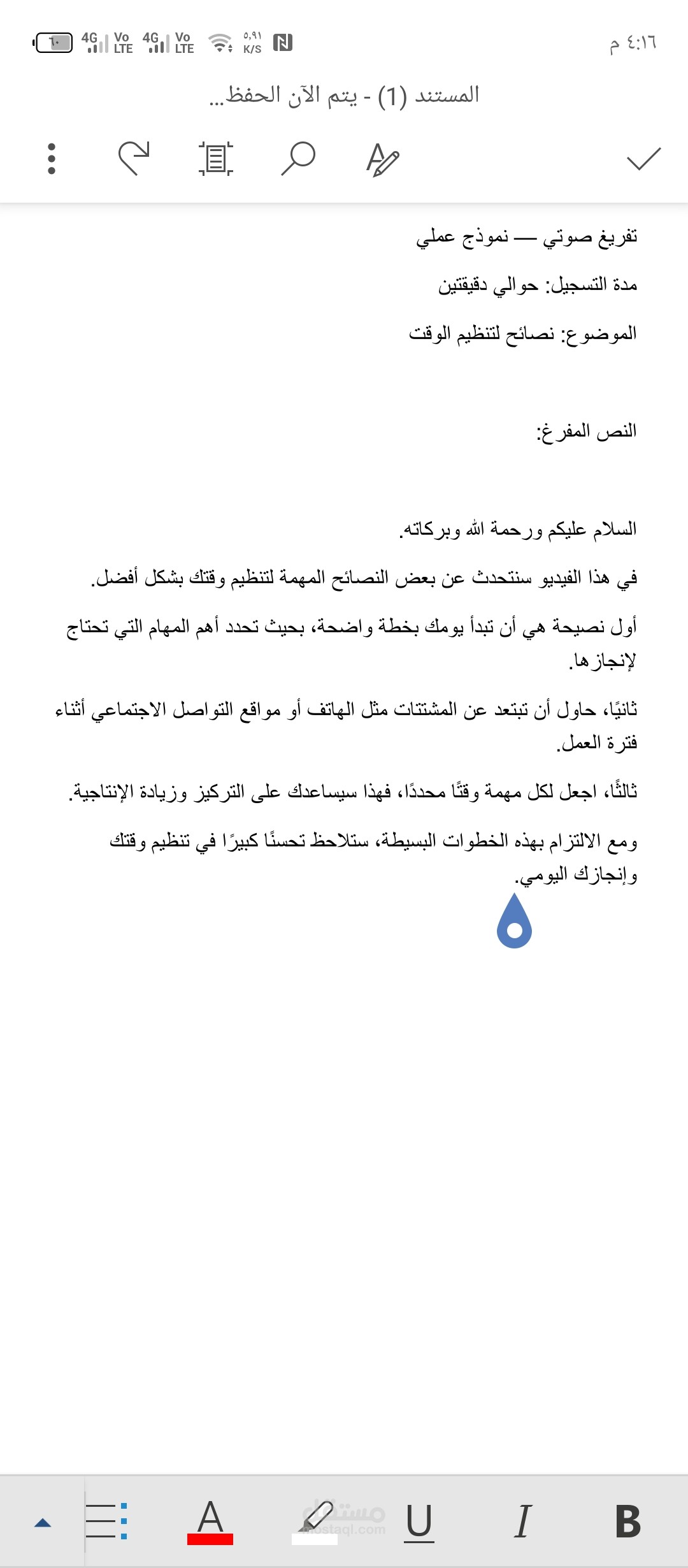The image size is (688, 1568).
Task: Apply italic formatting
Action: [522, 1521]
